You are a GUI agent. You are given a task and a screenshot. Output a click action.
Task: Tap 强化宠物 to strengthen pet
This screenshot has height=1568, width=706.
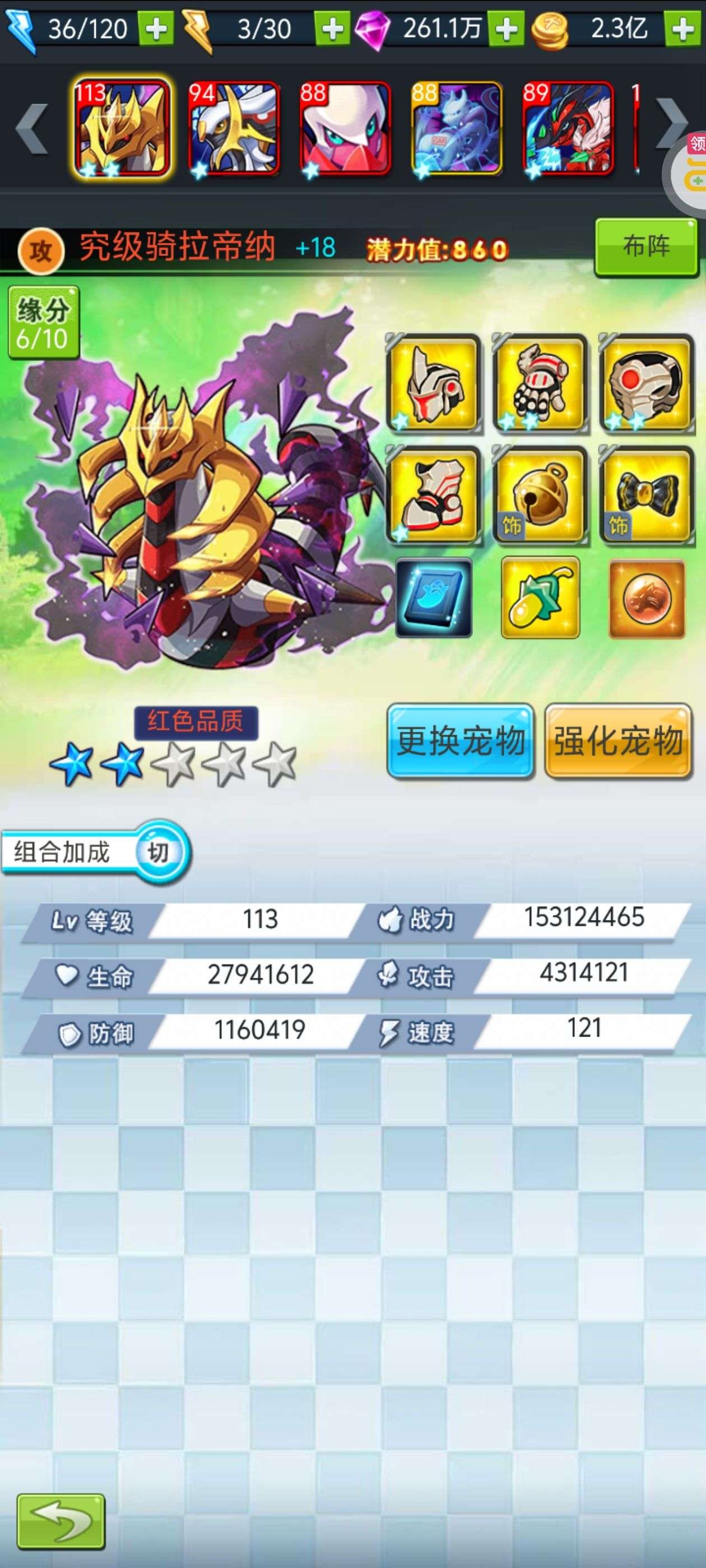(x=617, y=741)
